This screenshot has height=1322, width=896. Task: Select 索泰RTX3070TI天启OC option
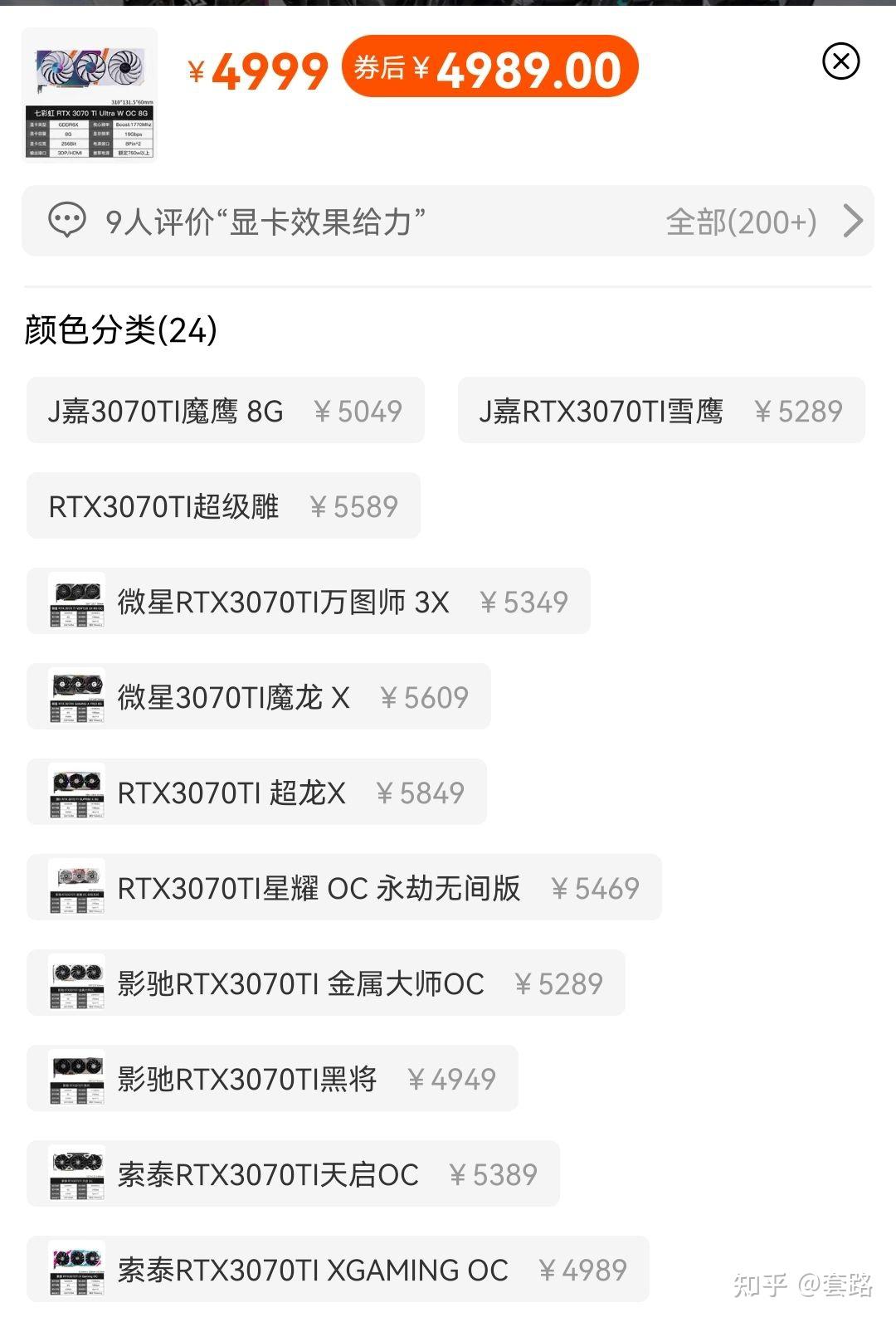(293, 1174)
